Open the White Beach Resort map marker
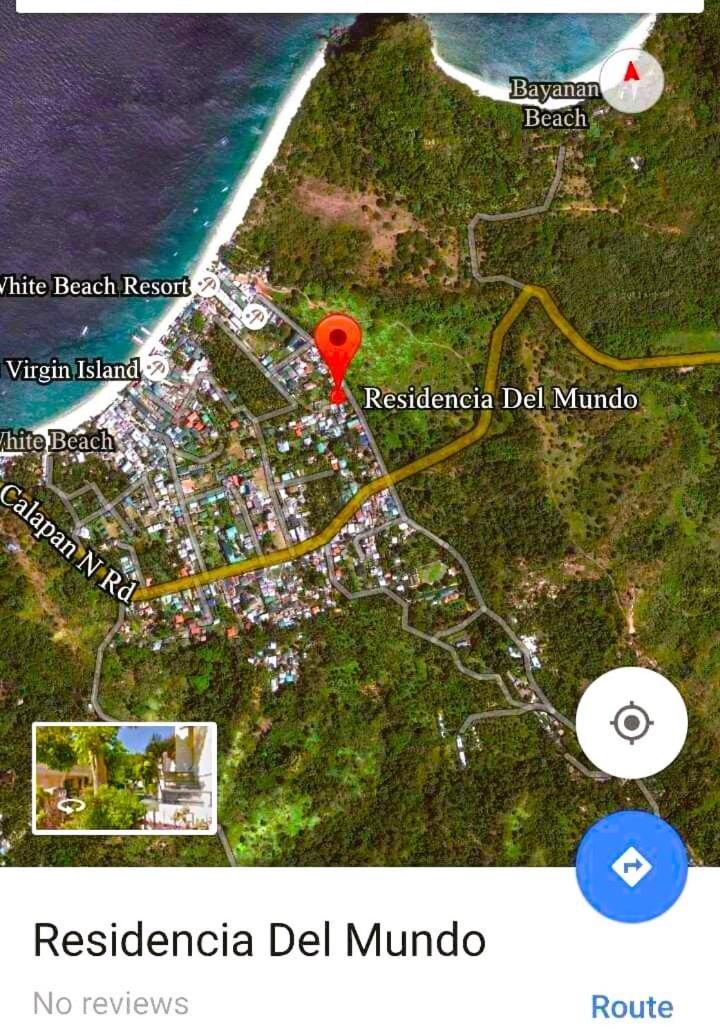Viewport: 720px width, 1036px height. [x=208, y=286]
